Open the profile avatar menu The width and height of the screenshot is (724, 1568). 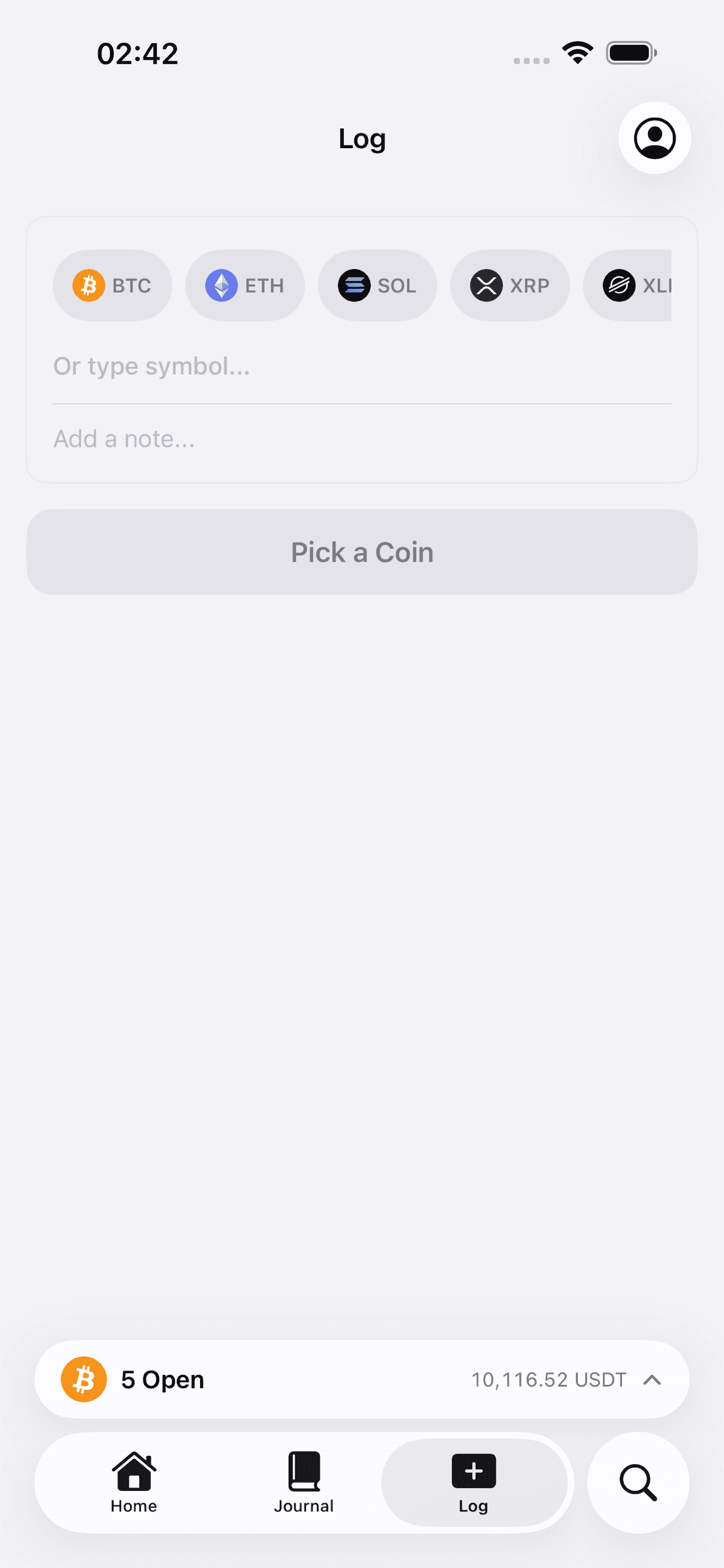654,138
